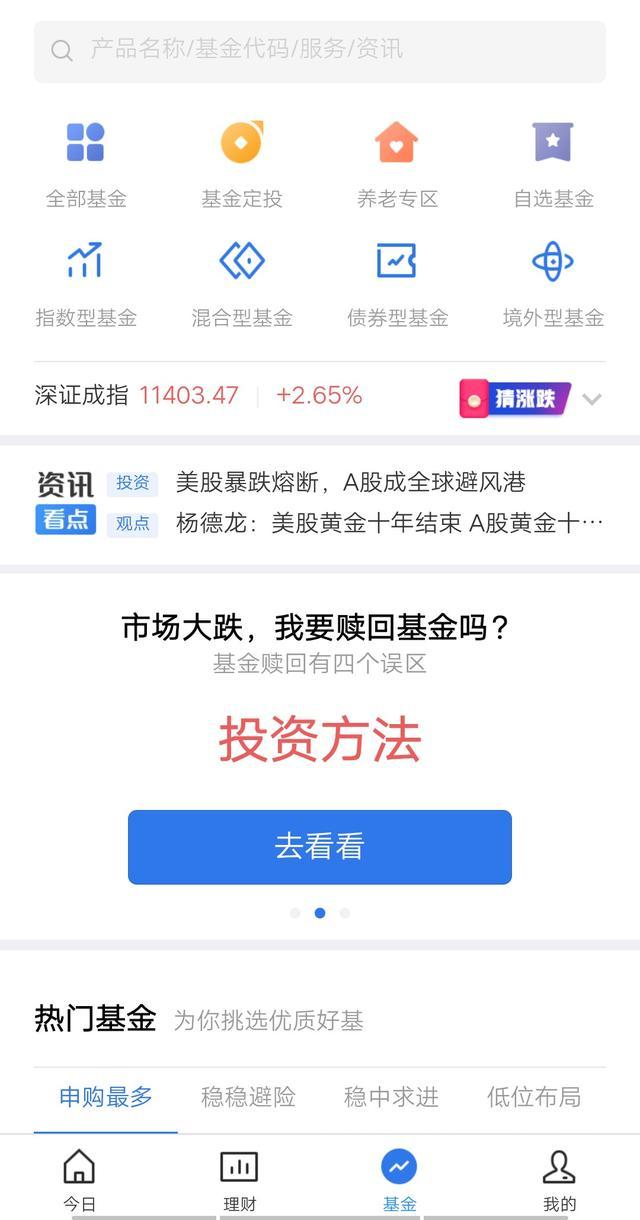
Task: Open 自选基金 list
Action: [553, 163]
